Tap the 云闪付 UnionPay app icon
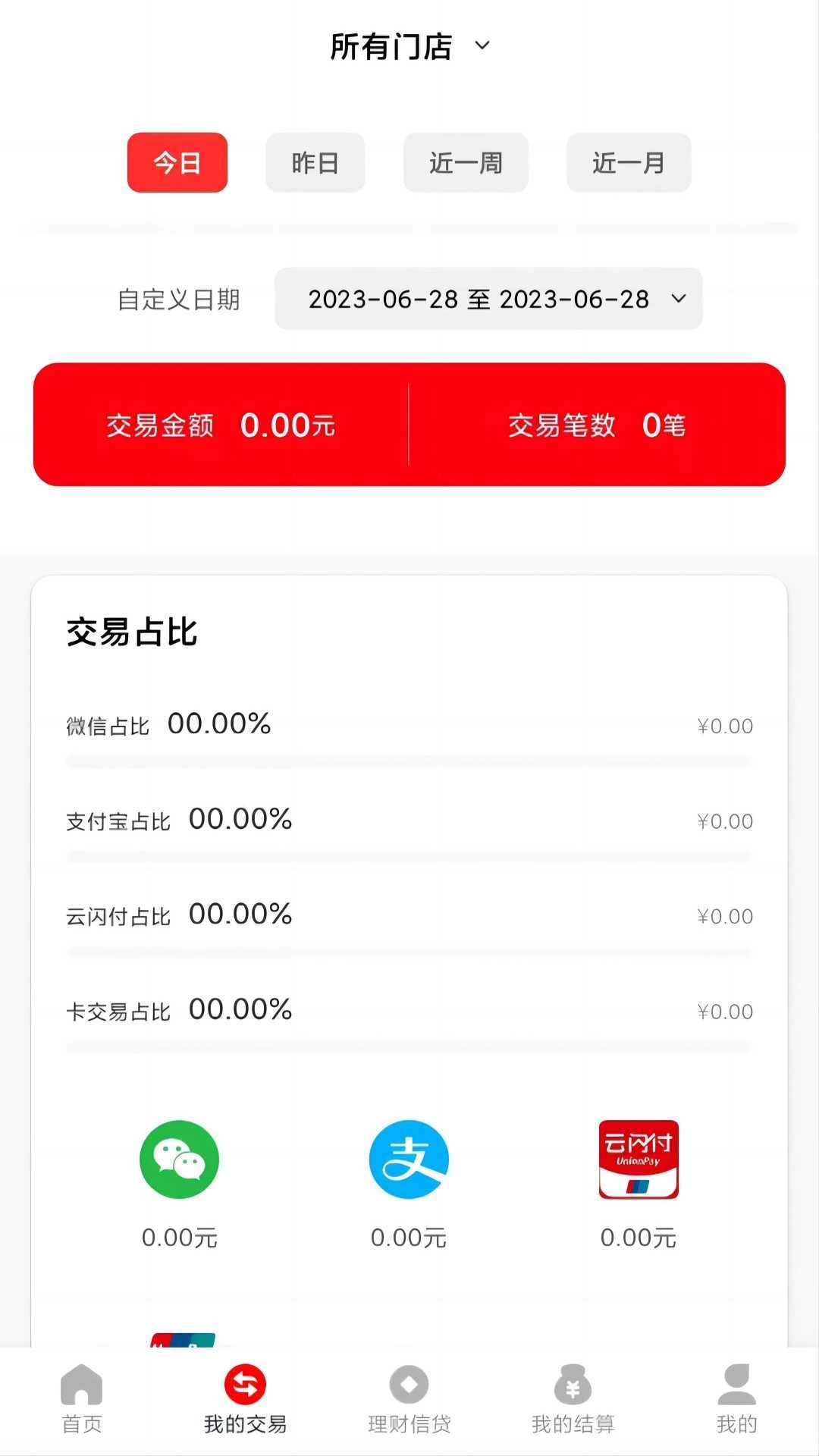The image size is (819, 1456). coord(639,1159)
